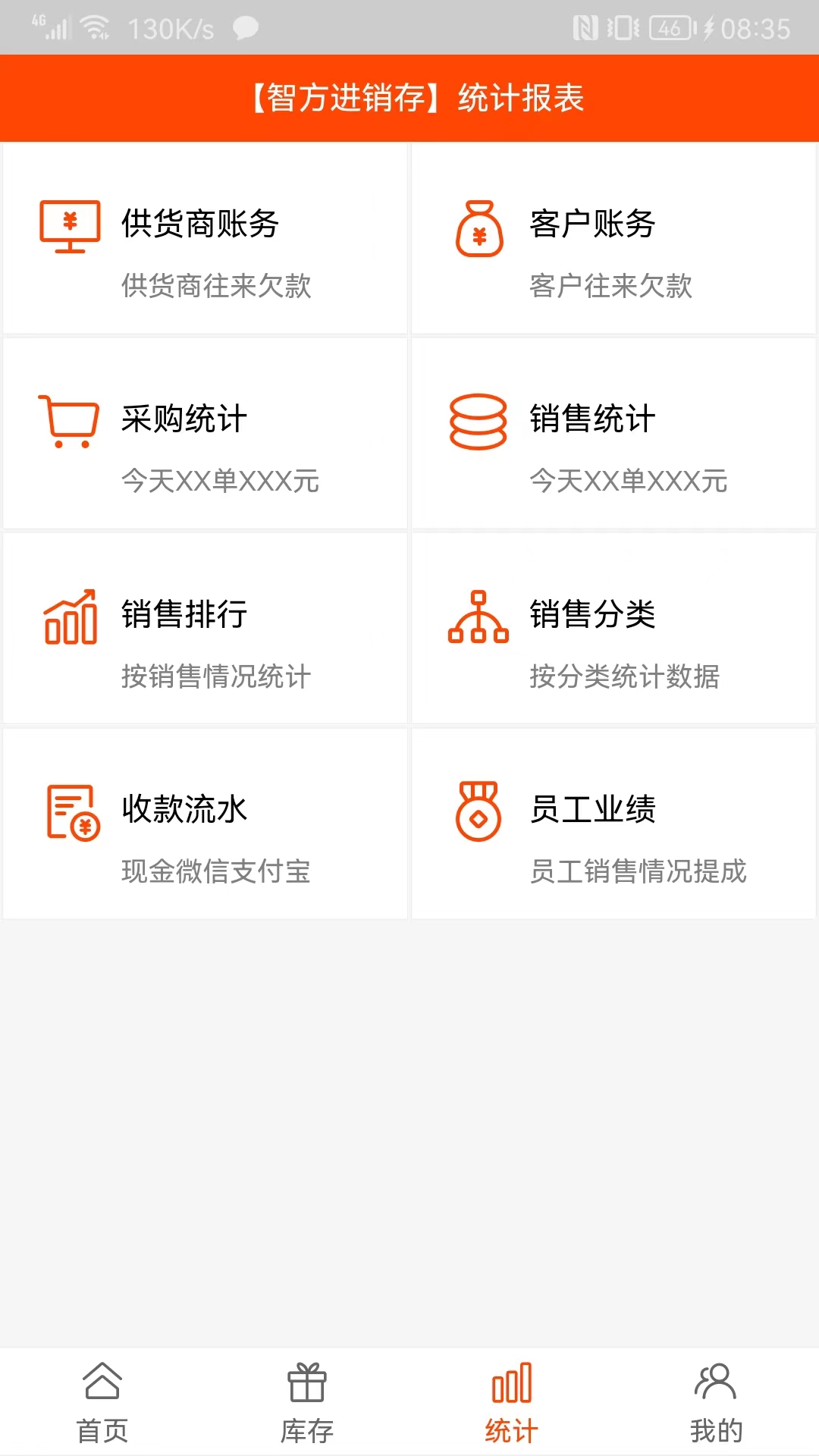The height and width of the screenshot is (1456, 819).
Task: Check 收款流水 payment records
Action: point(205,824)
